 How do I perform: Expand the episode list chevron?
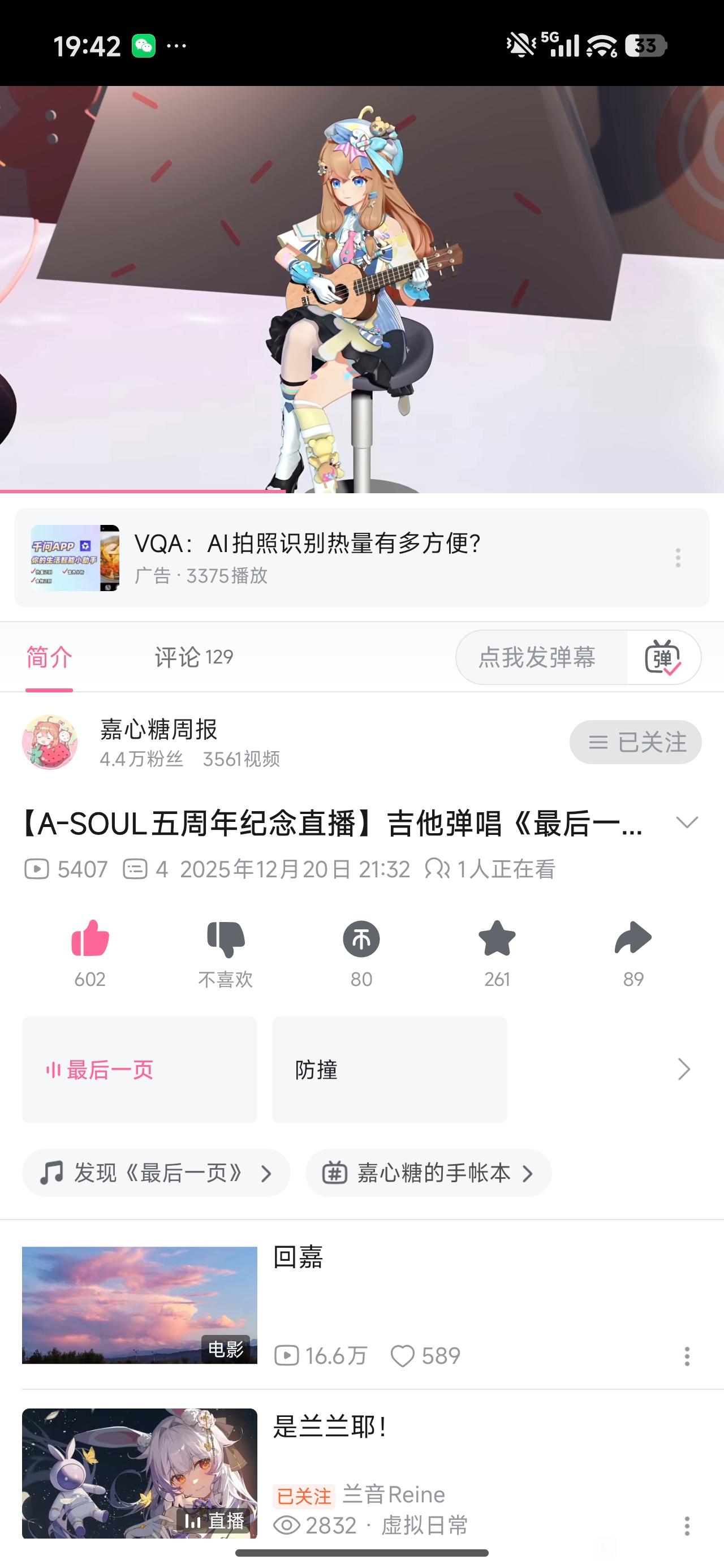pyautogui.click(x=684, y=1070)
